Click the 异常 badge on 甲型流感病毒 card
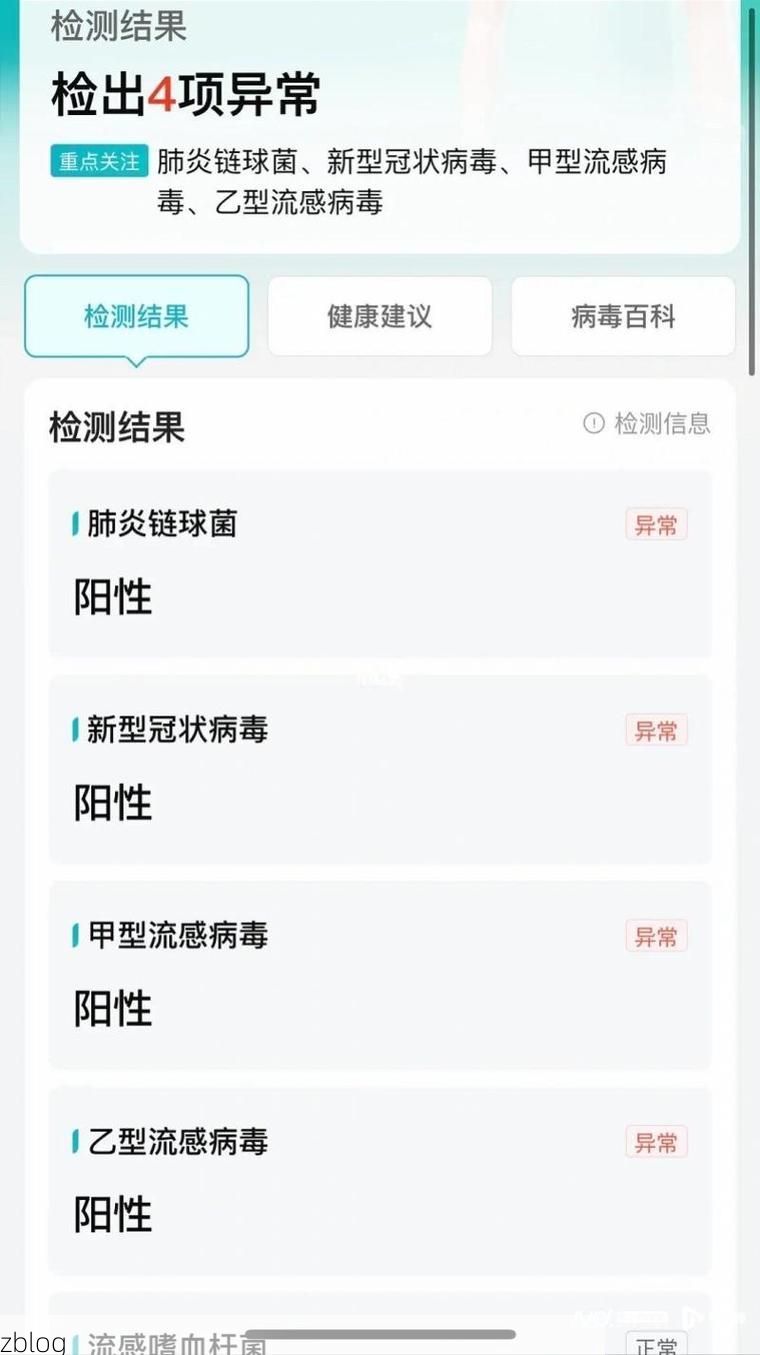Image resolution: width=760 pixels, height=1355 pixels. [656, 936]
